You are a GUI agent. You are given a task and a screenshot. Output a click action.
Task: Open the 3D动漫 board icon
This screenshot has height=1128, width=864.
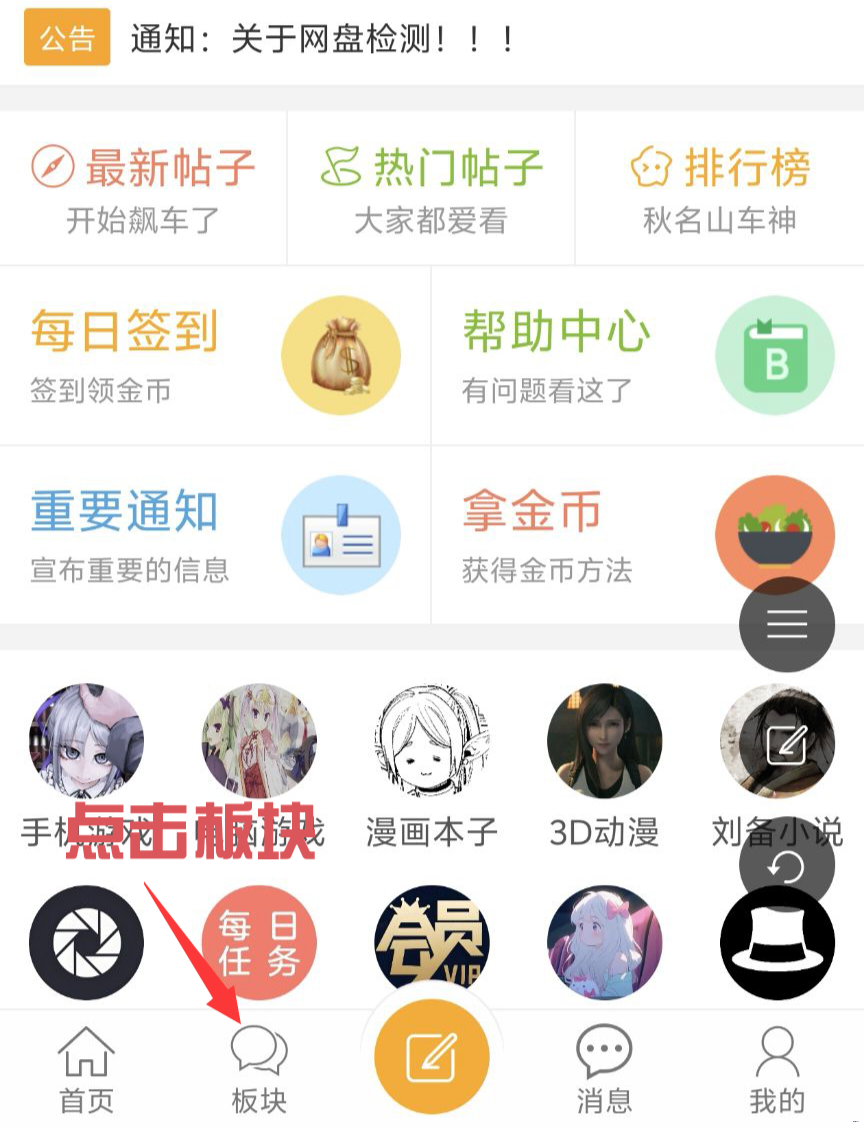pyautogui.click(x=604, y=741)
